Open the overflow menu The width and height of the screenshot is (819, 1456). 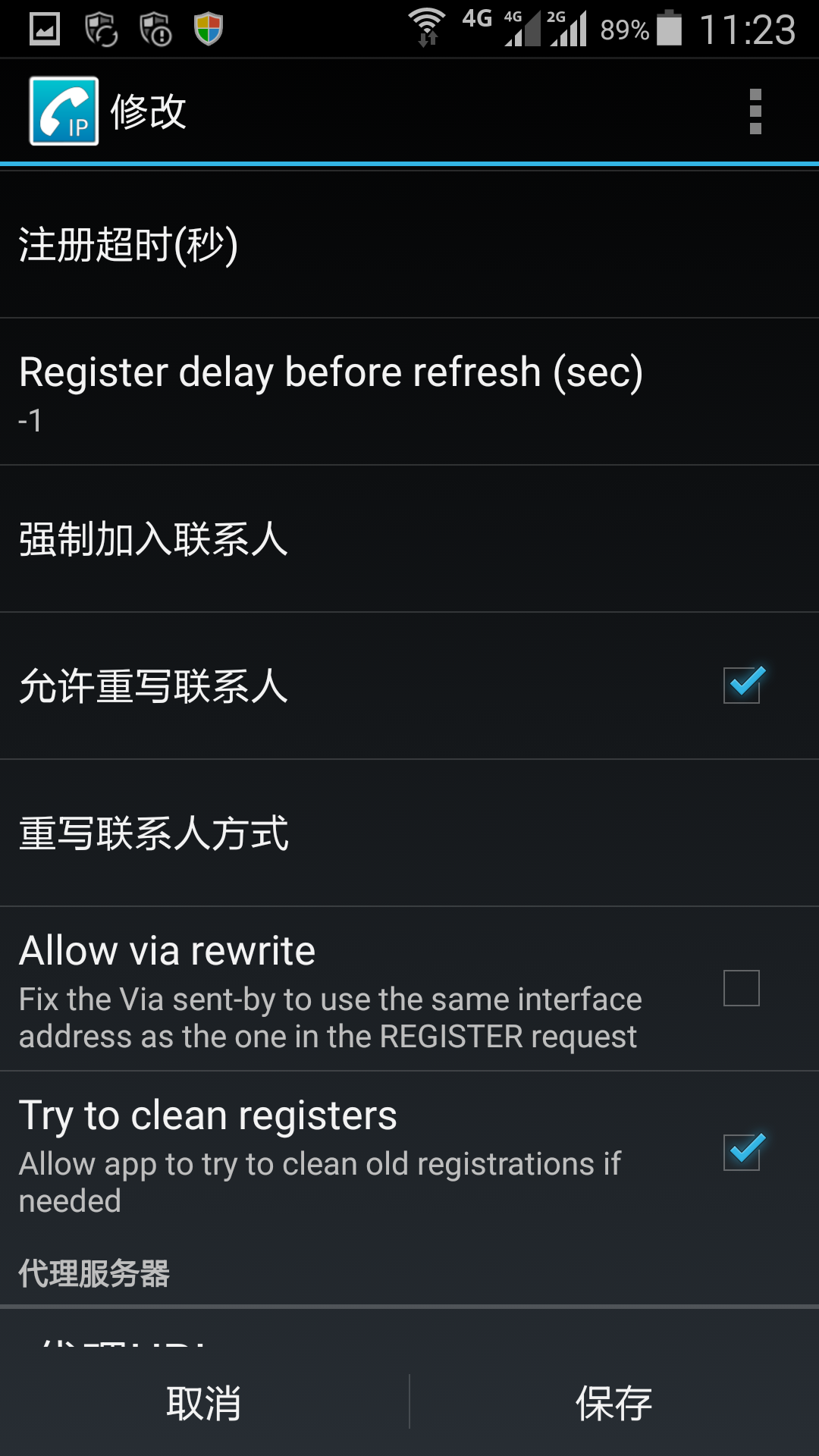pyautogui.click(x=755, y=111)
